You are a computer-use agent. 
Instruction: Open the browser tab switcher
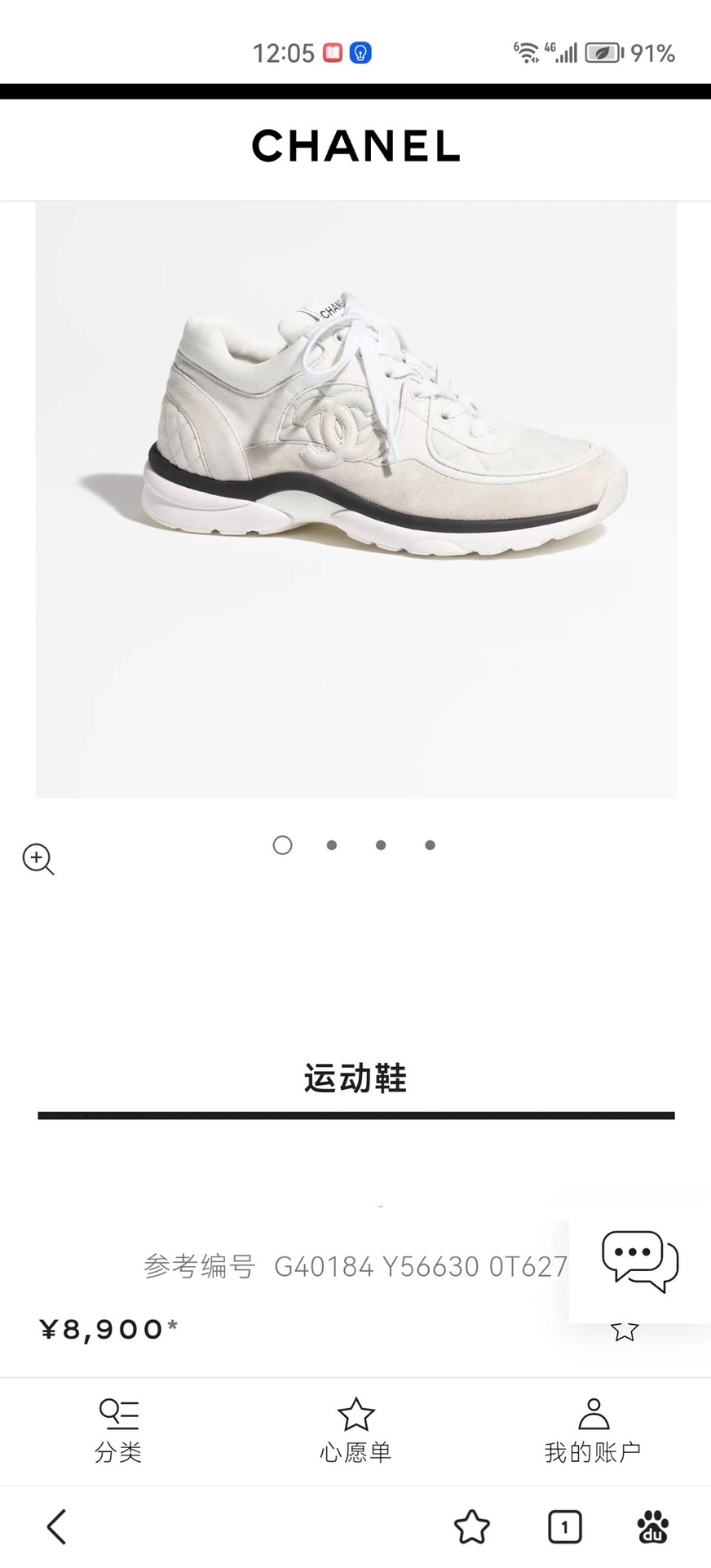pos(564,1526)
